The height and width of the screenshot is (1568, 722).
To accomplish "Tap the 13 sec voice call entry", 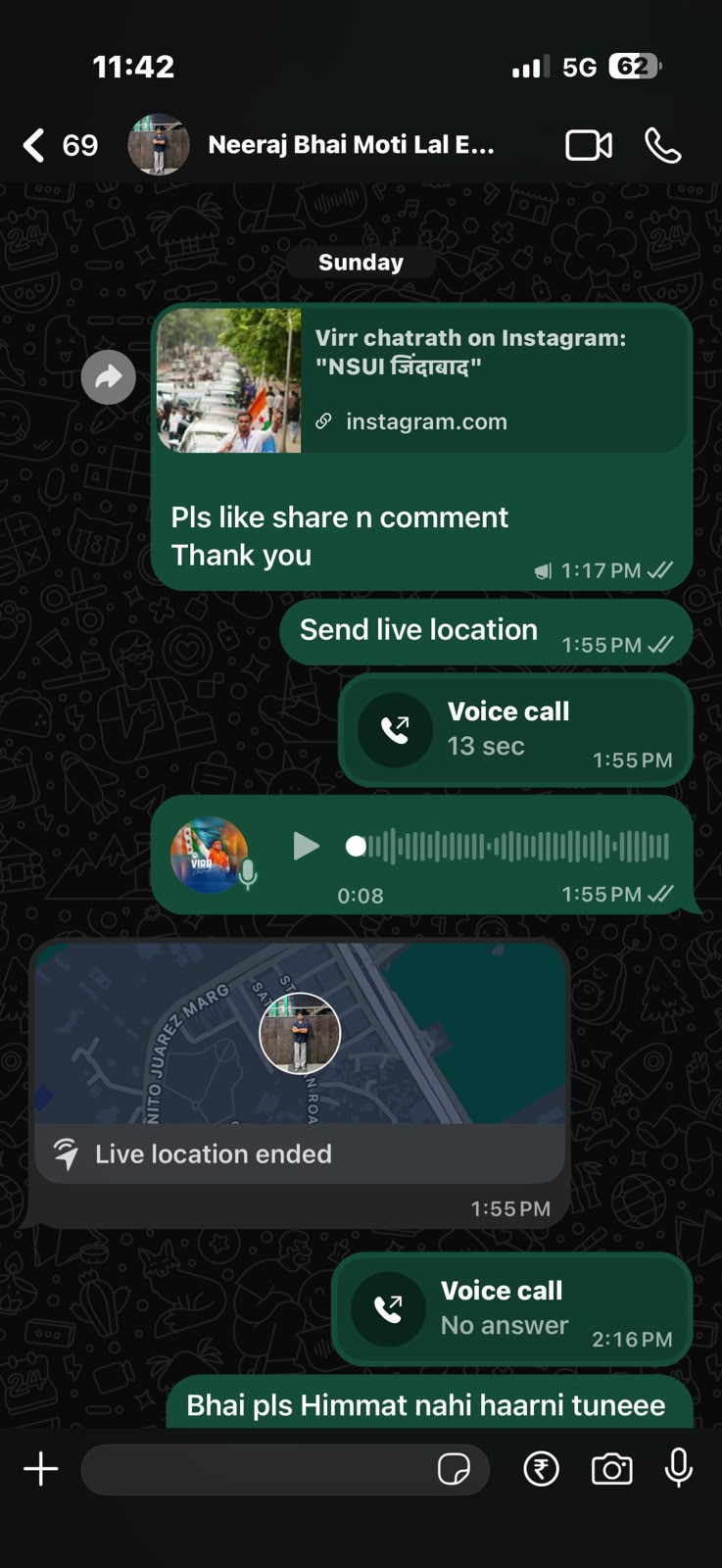I will click(x=515, y=729).
